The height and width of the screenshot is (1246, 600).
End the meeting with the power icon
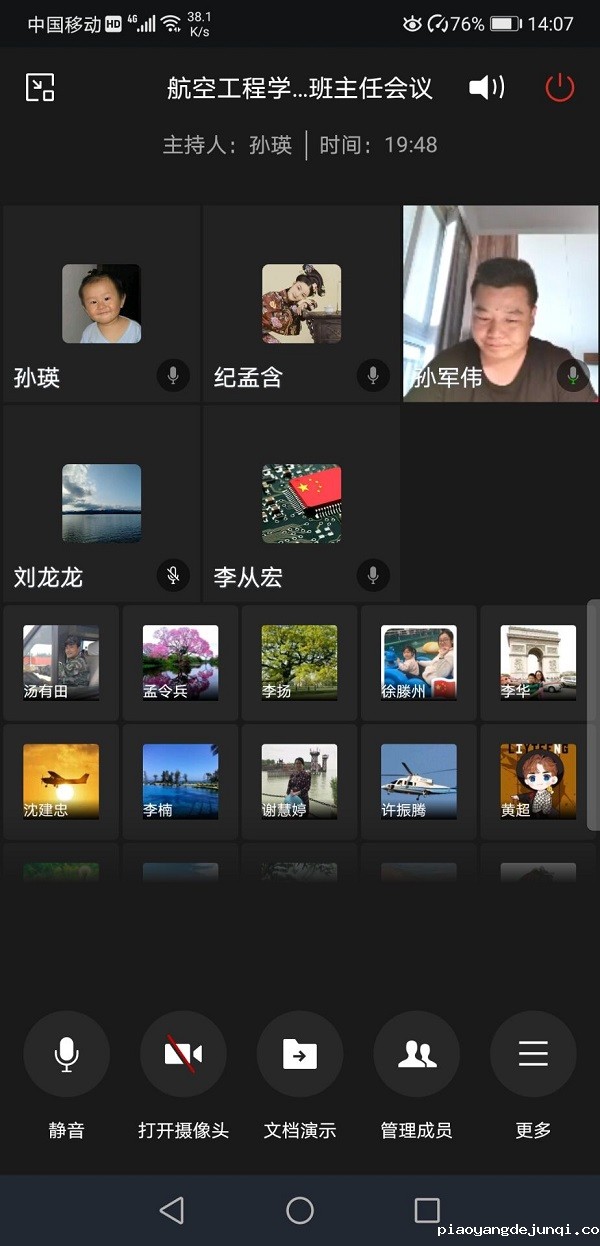point(560,88)
